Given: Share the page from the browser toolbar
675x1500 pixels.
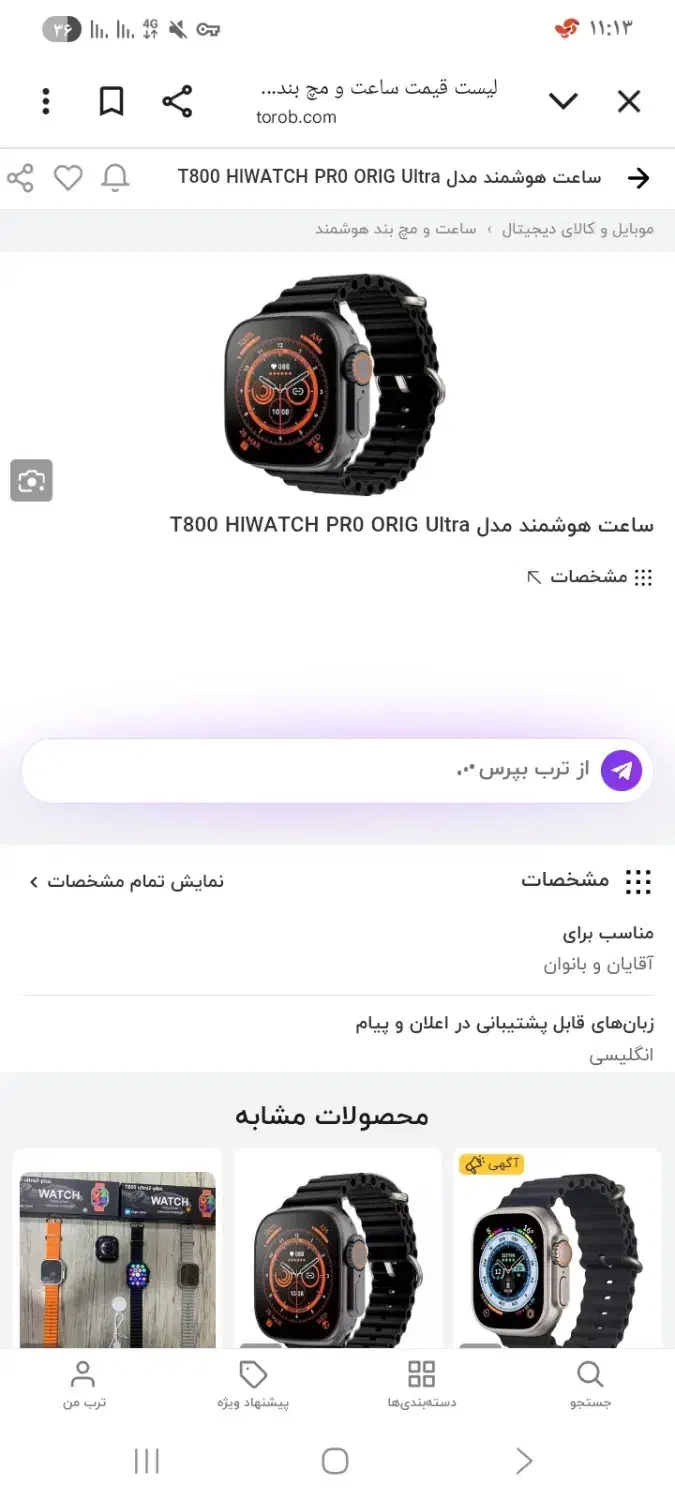Looking at the screenshot, I should (x=177, y=101).
